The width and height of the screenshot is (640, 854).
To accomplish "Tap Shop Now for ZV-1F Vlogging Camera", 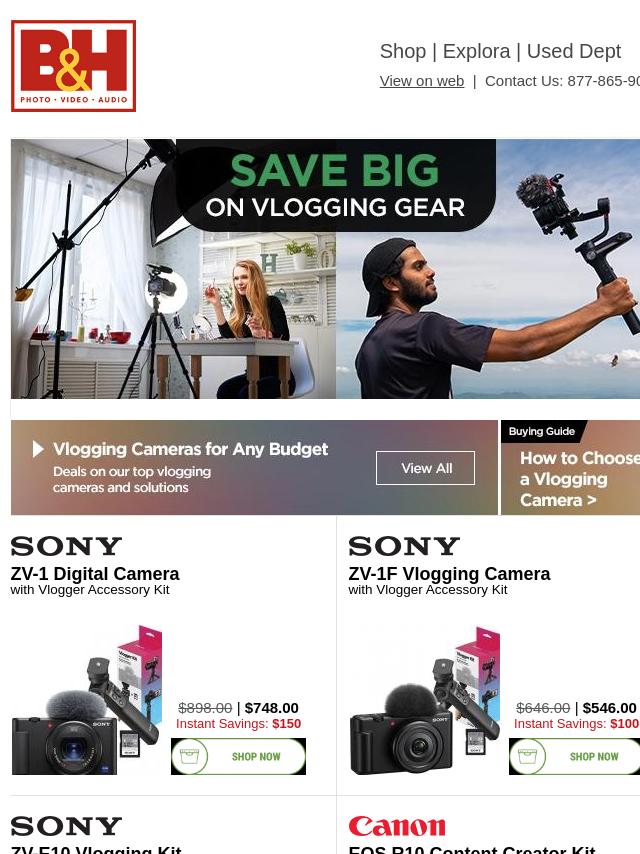I will pos(575,757).
